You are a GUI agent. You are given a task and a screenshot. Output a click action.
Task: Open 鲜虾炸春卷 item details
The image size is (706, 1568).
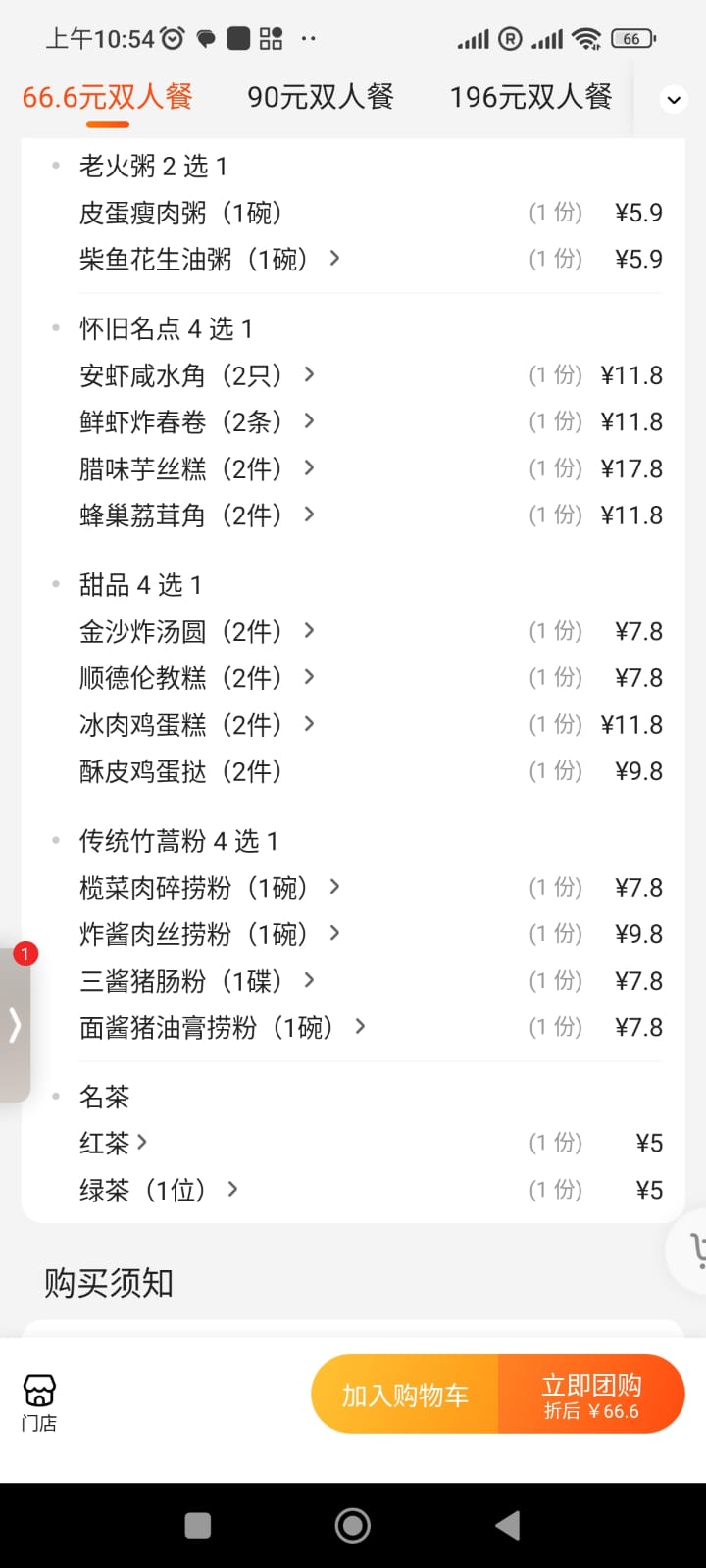(x=196, y=421)
